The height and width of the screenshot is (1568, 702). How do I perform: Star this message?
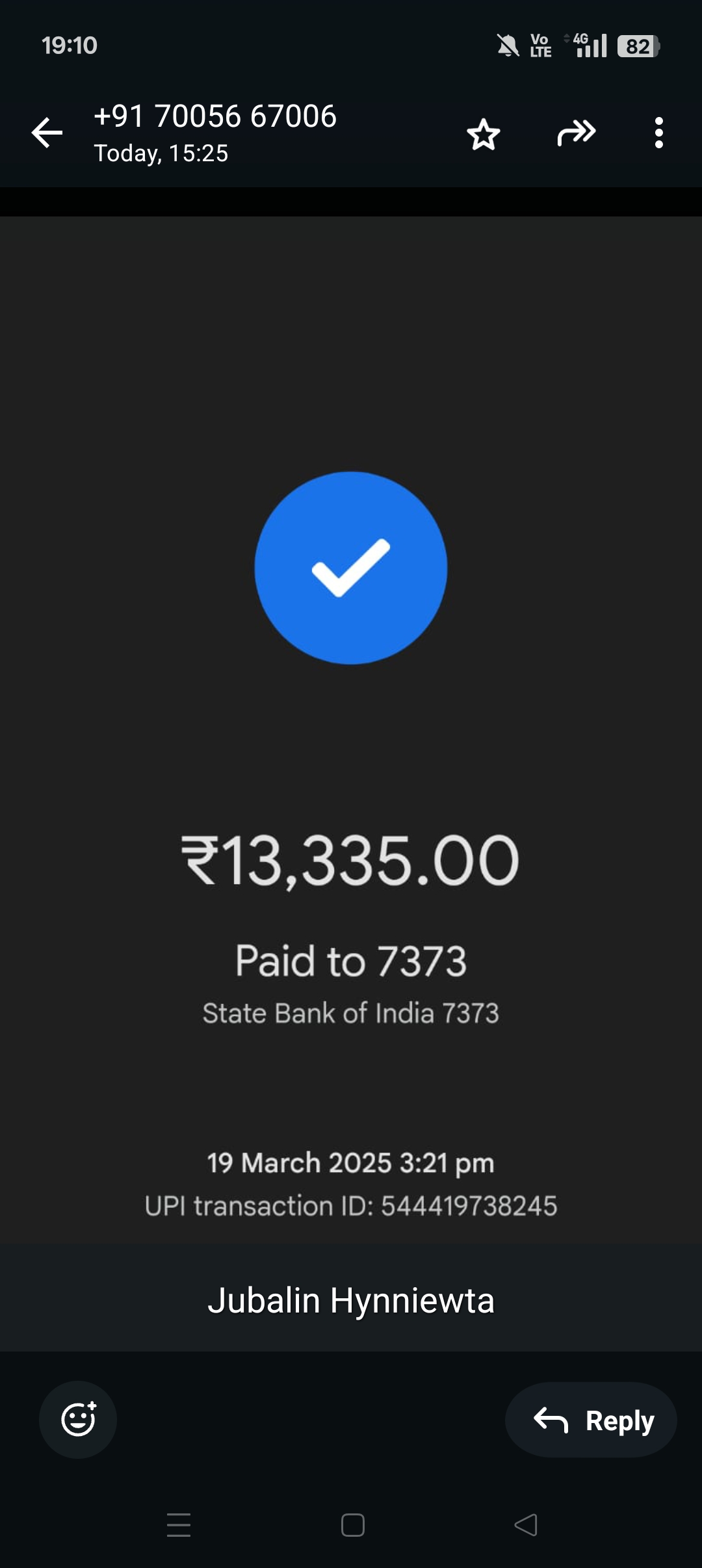pos(484,135)
